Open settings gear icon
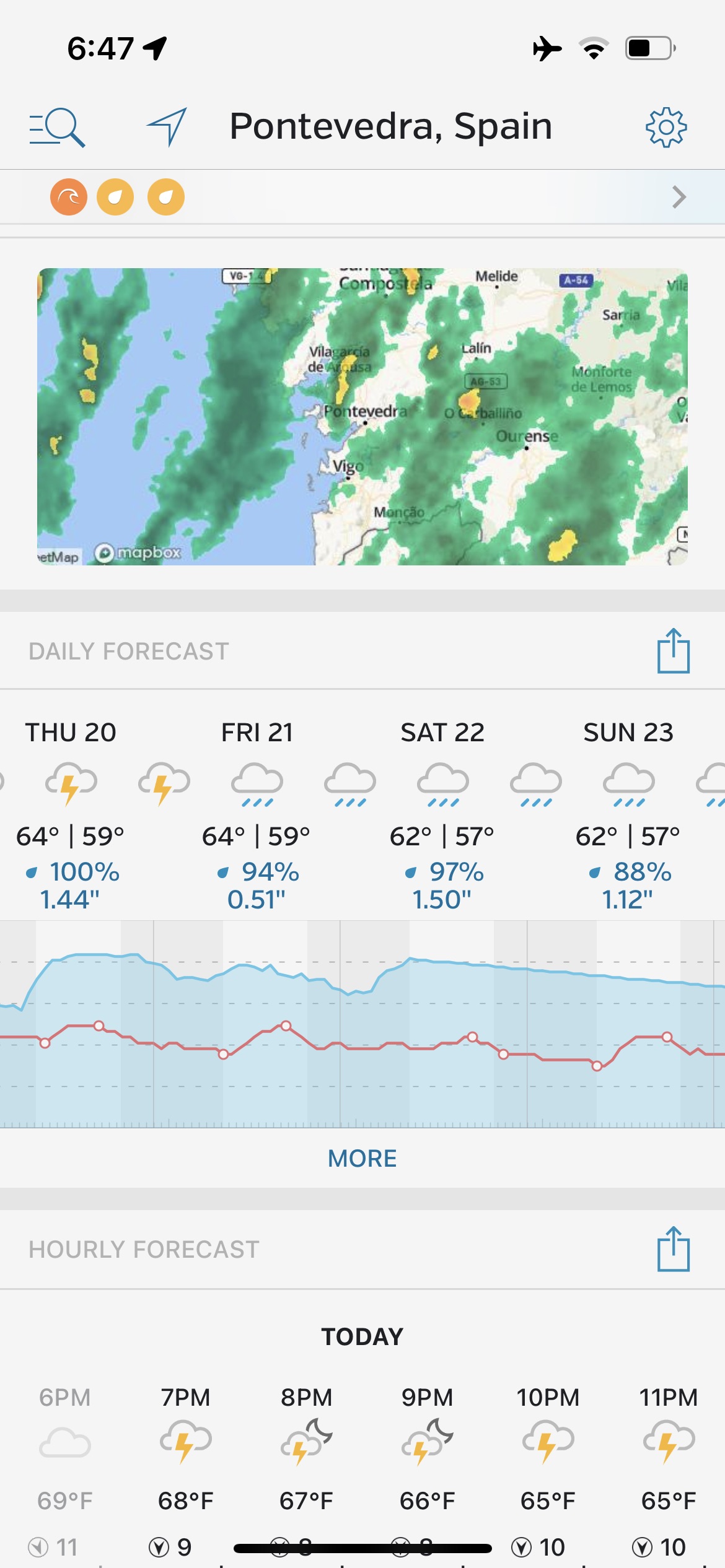725x1568 pixels. click(x=666, y=128)
